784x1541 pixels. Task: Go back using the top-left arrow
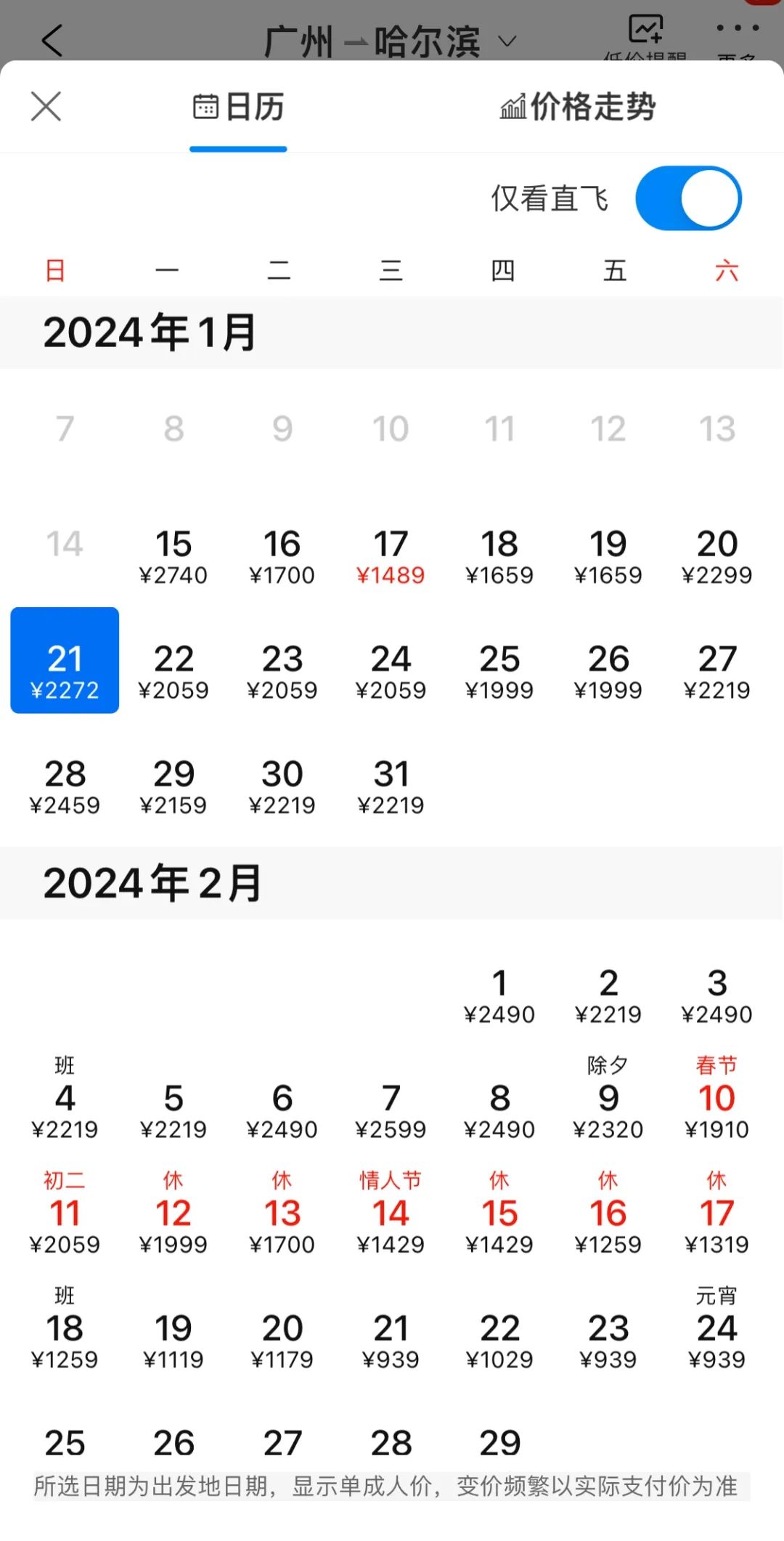[52, 40]
